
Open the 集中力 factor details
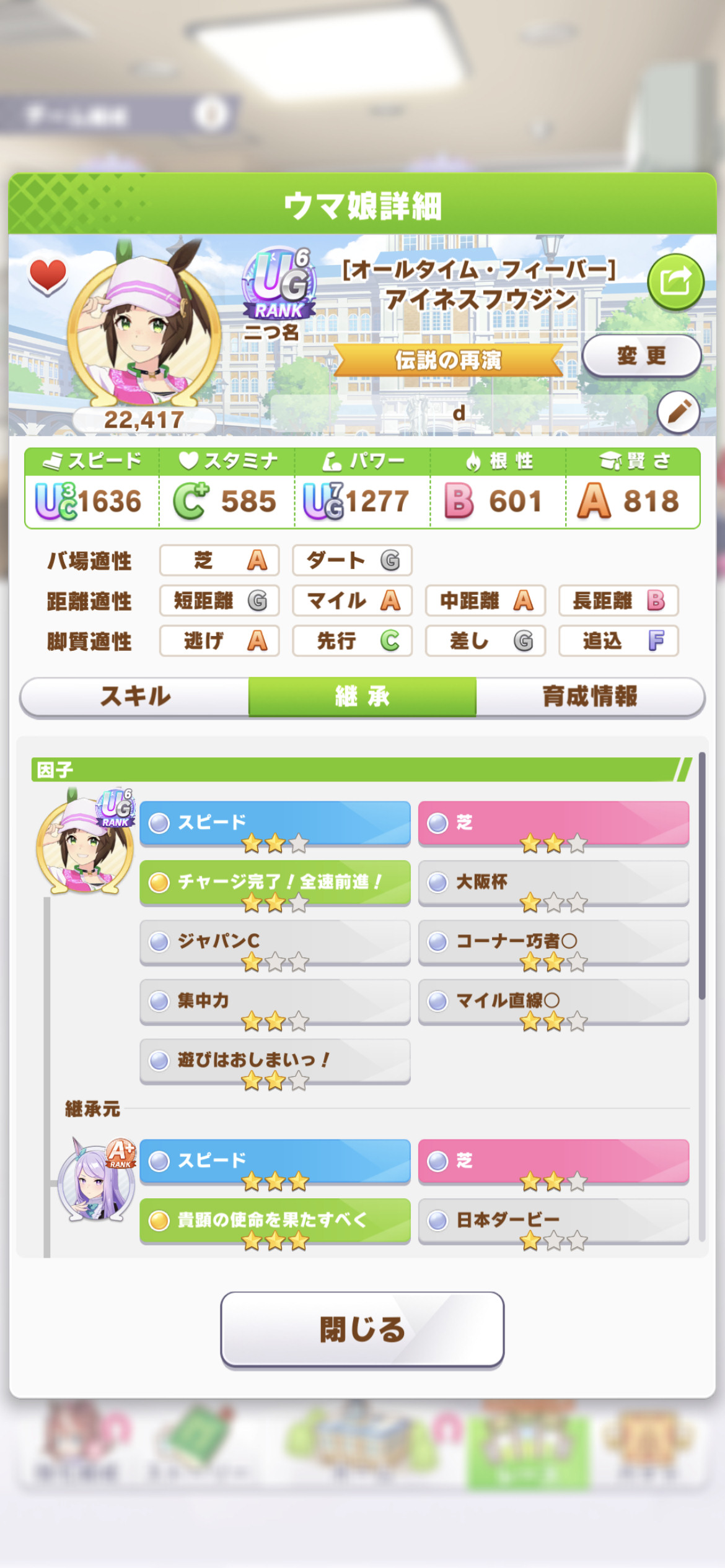click(x=275, y=1002)
